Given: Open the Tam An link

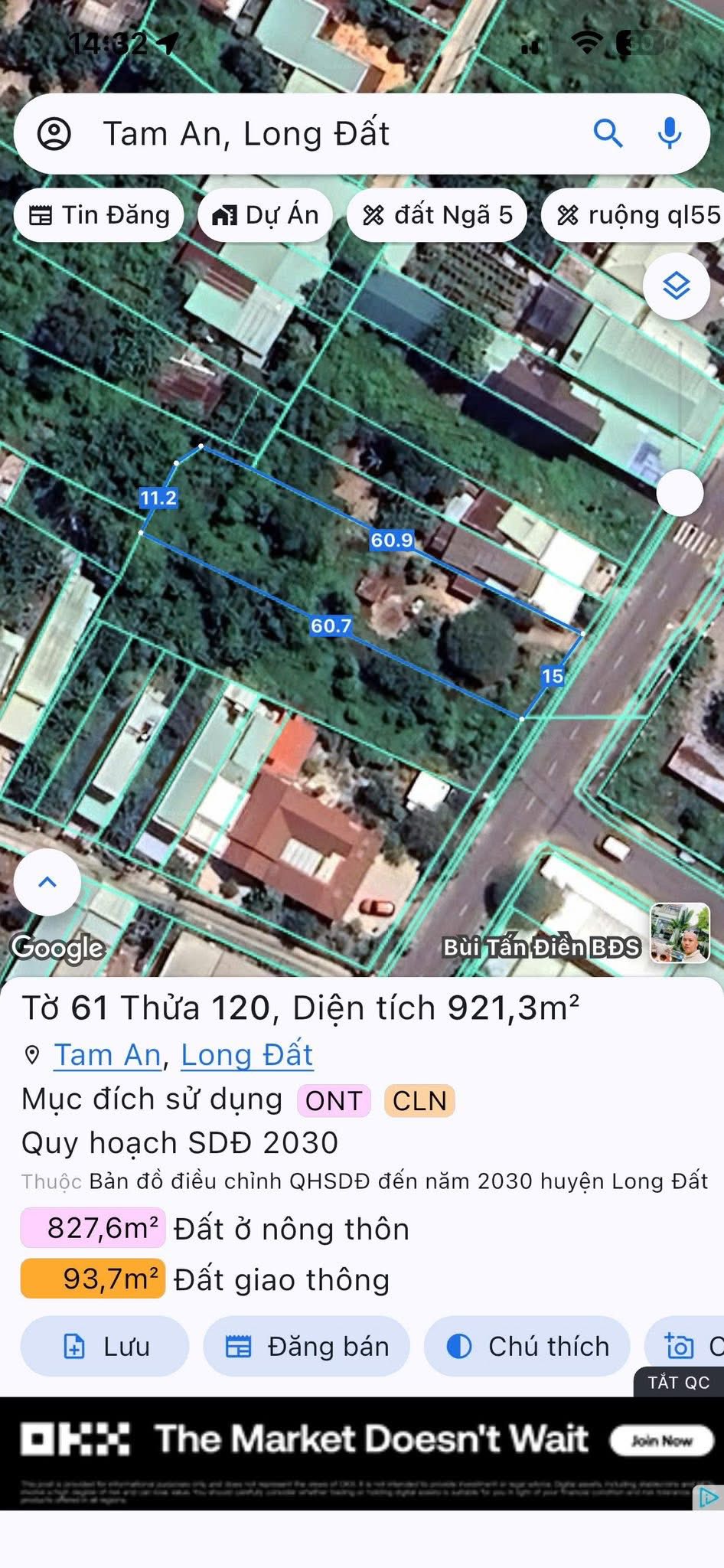Looking at the screenshot, I should coord(107,1055).
